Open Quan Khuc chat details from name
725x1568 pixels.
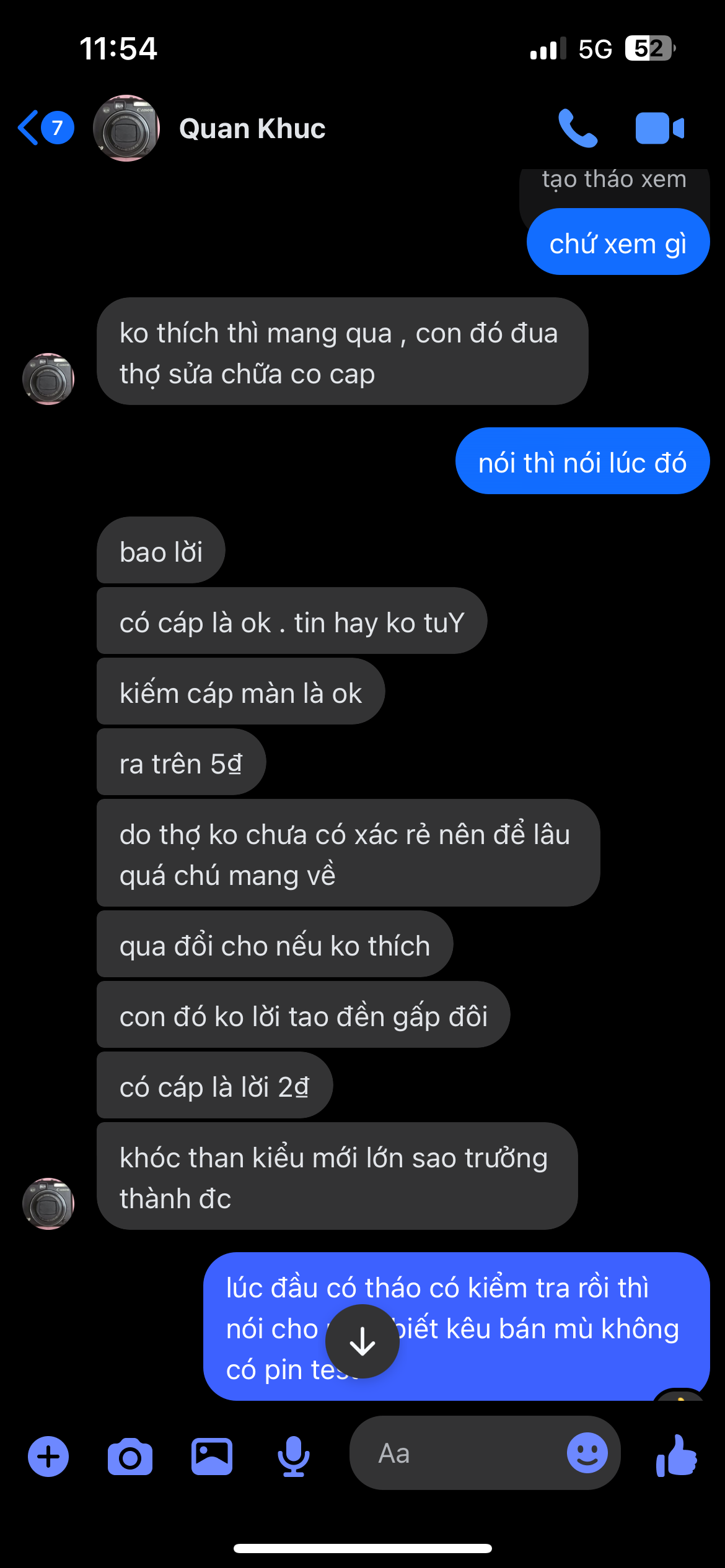pos(252,129)
